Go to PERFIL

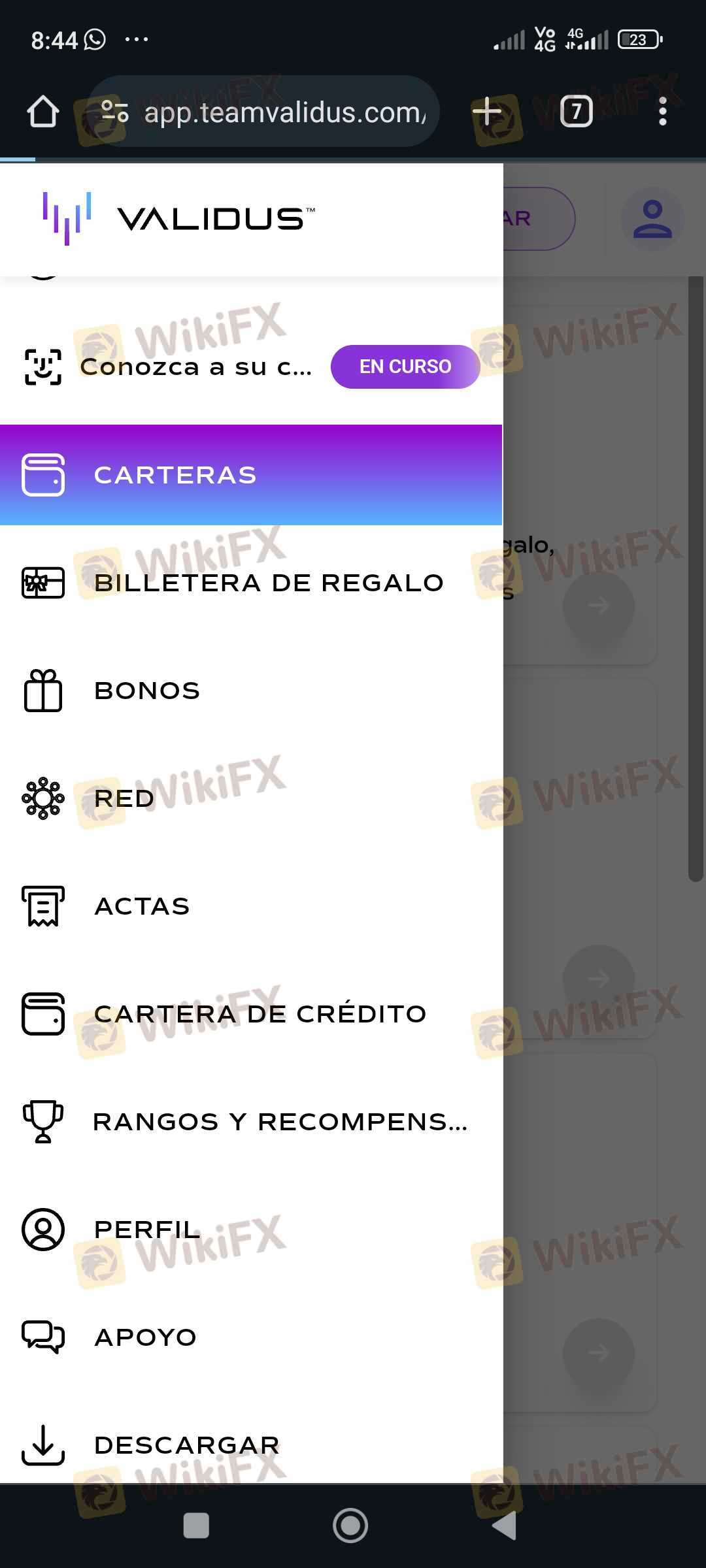(x=251, y=1230)
